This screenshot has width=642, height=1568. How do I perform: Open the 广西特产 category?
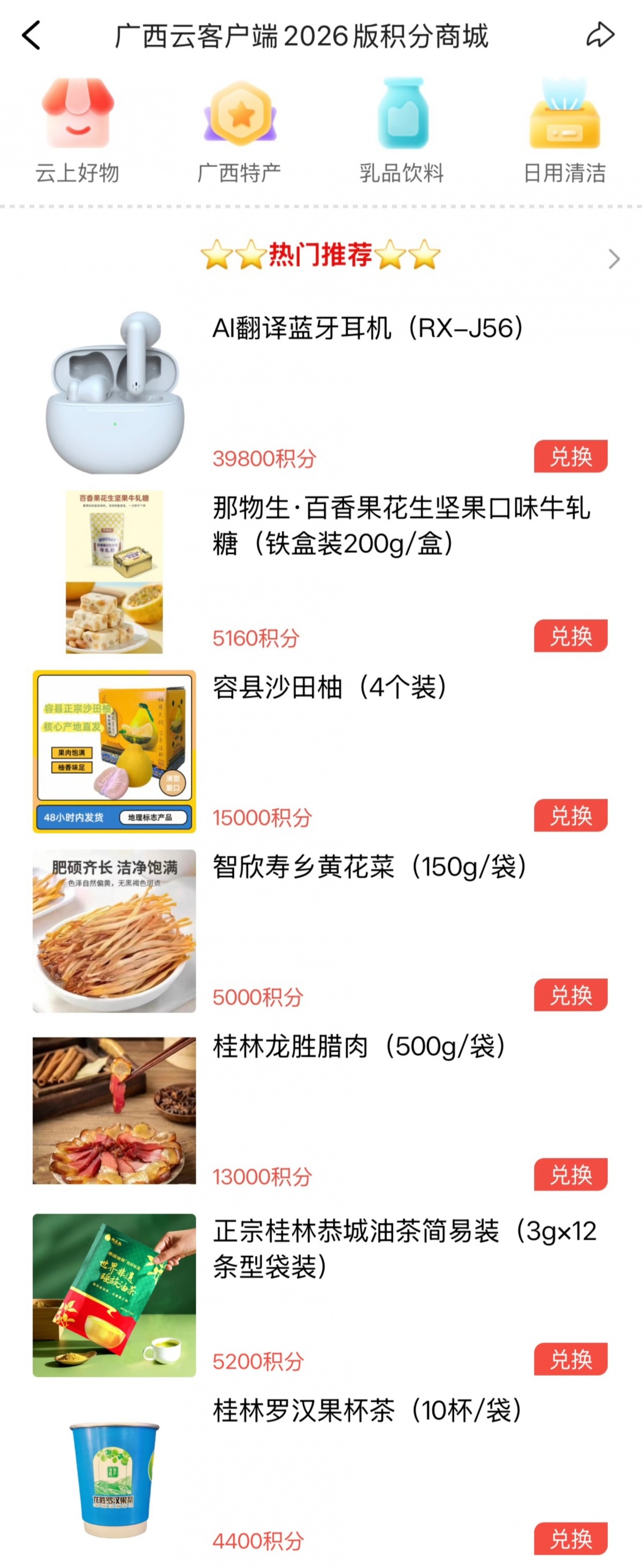tap(240, 131)
